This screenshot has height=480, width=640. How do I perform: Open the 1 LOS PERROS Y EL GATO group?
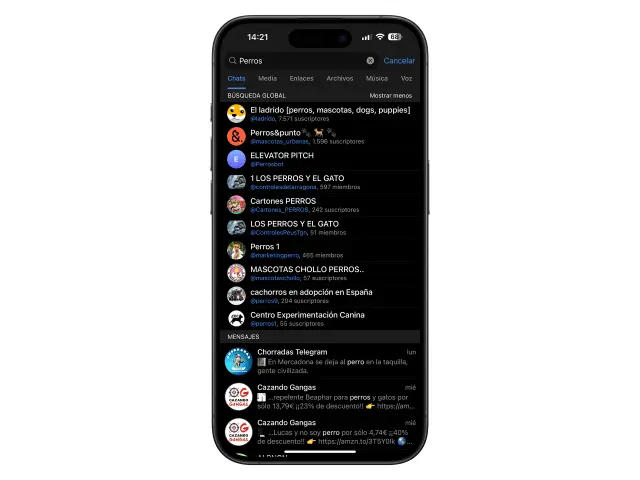[x=320, y=181]
